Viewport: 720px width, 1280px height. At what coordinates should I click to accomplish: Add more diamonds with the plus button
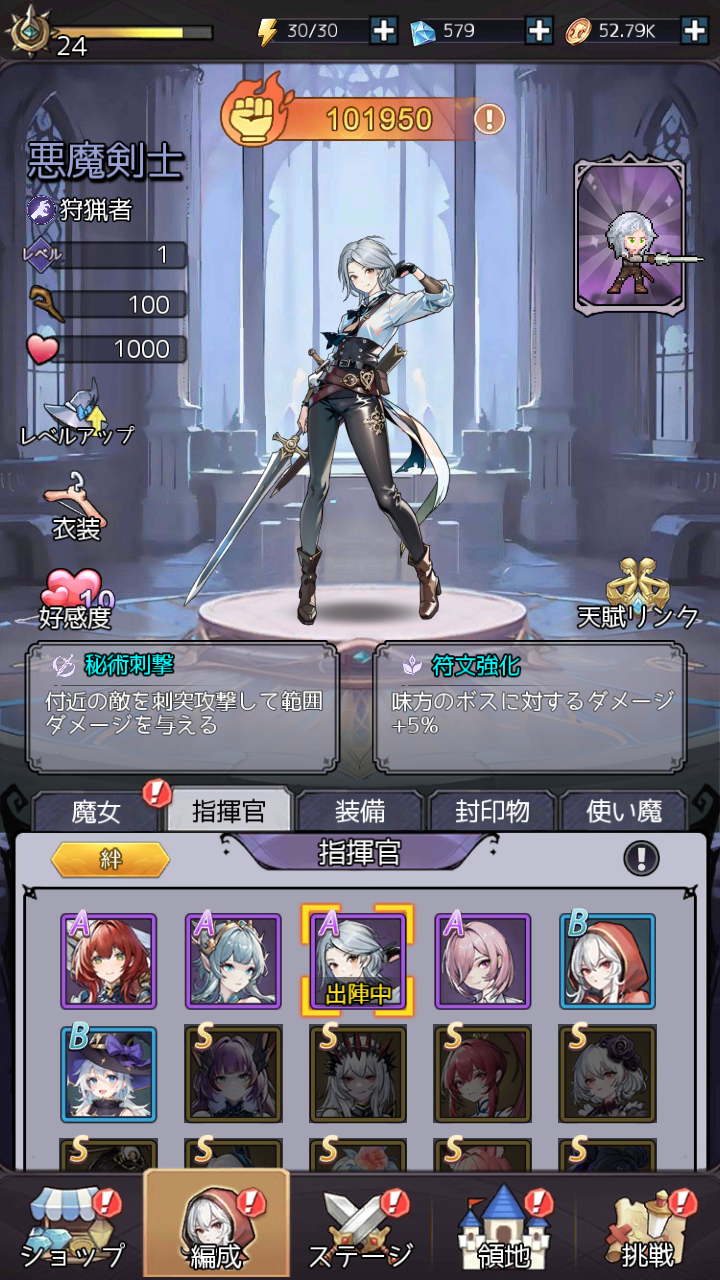pos(539,30)
